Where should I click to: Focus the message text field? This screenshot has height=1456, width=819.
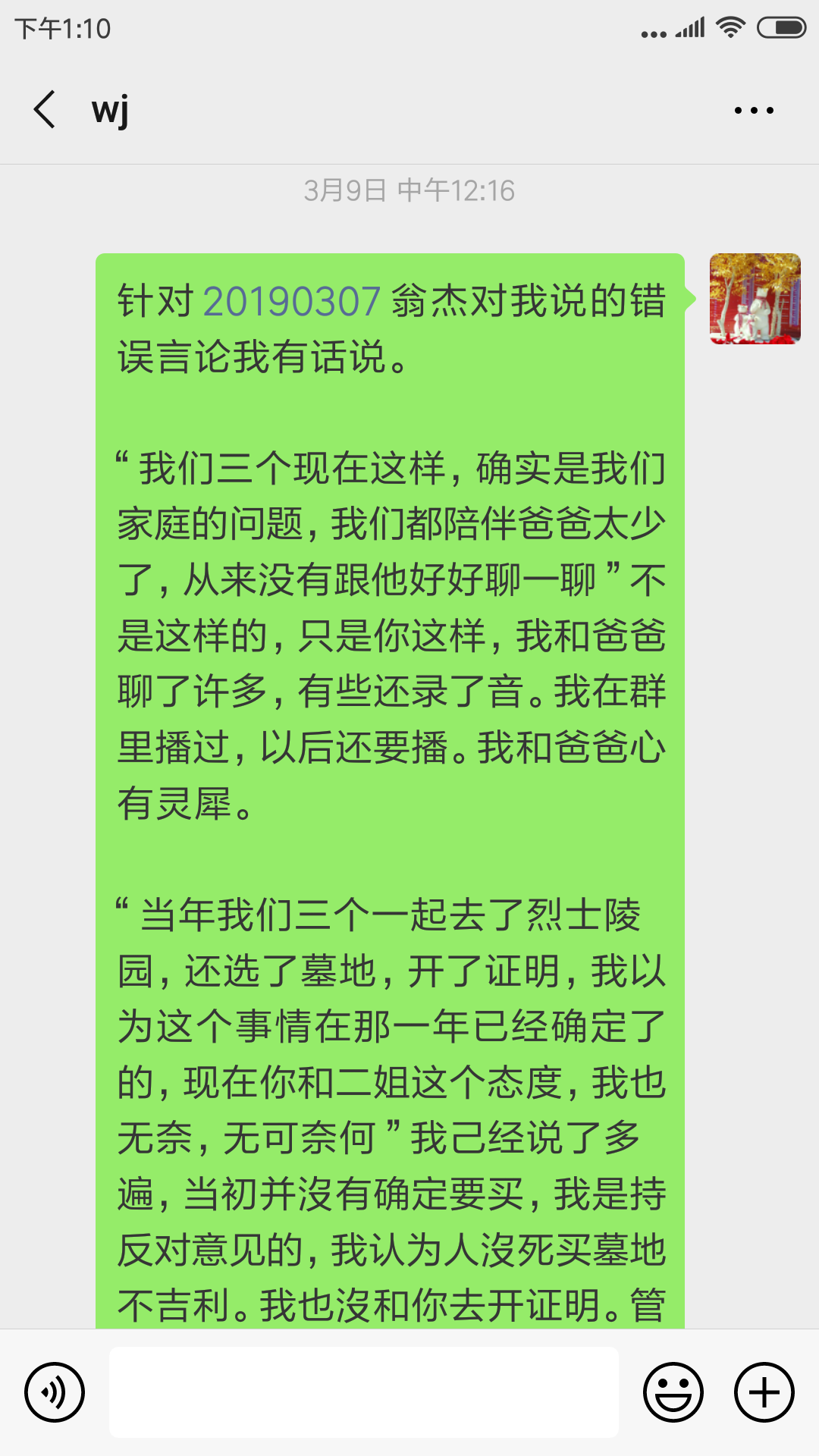click(364, 1392)
